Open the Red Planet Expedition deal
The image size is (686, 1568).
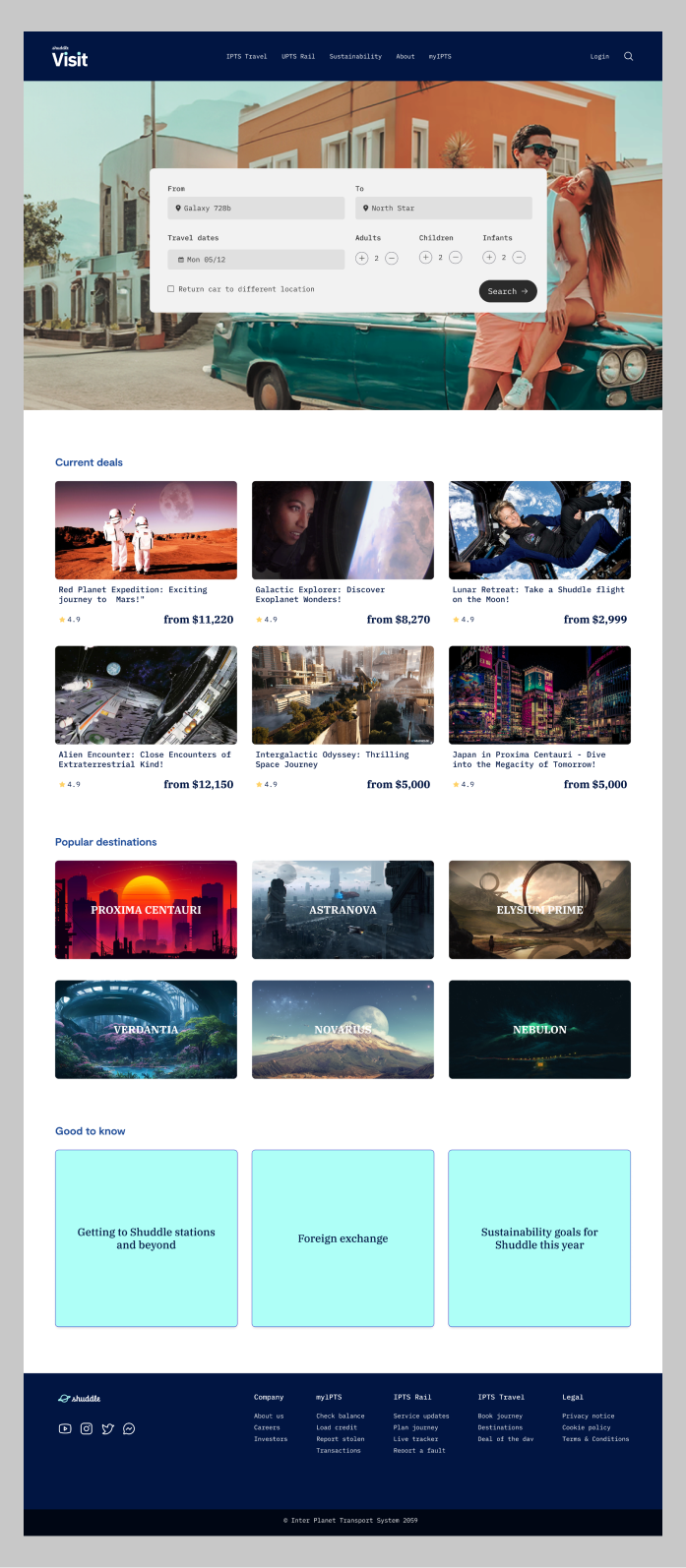pos(146,530)
